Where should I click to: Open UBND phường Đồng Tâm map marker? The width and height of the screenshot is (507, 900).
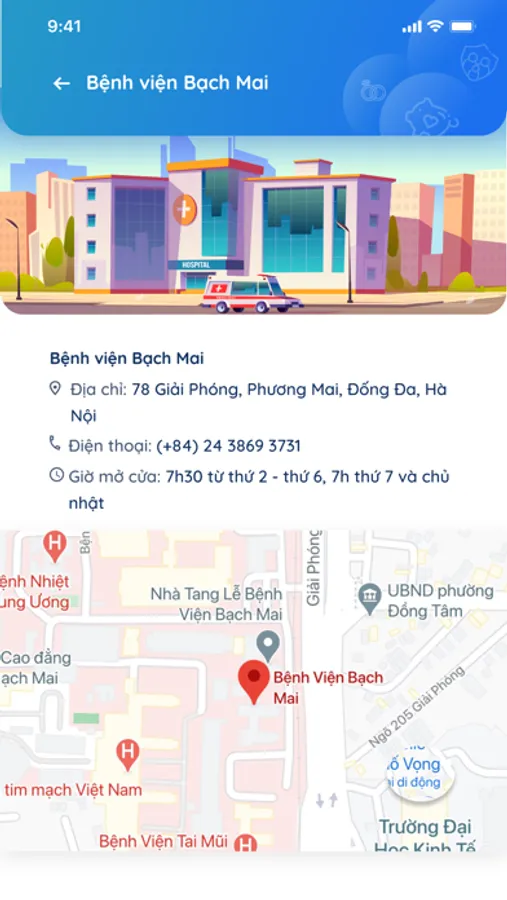point(370,599)
